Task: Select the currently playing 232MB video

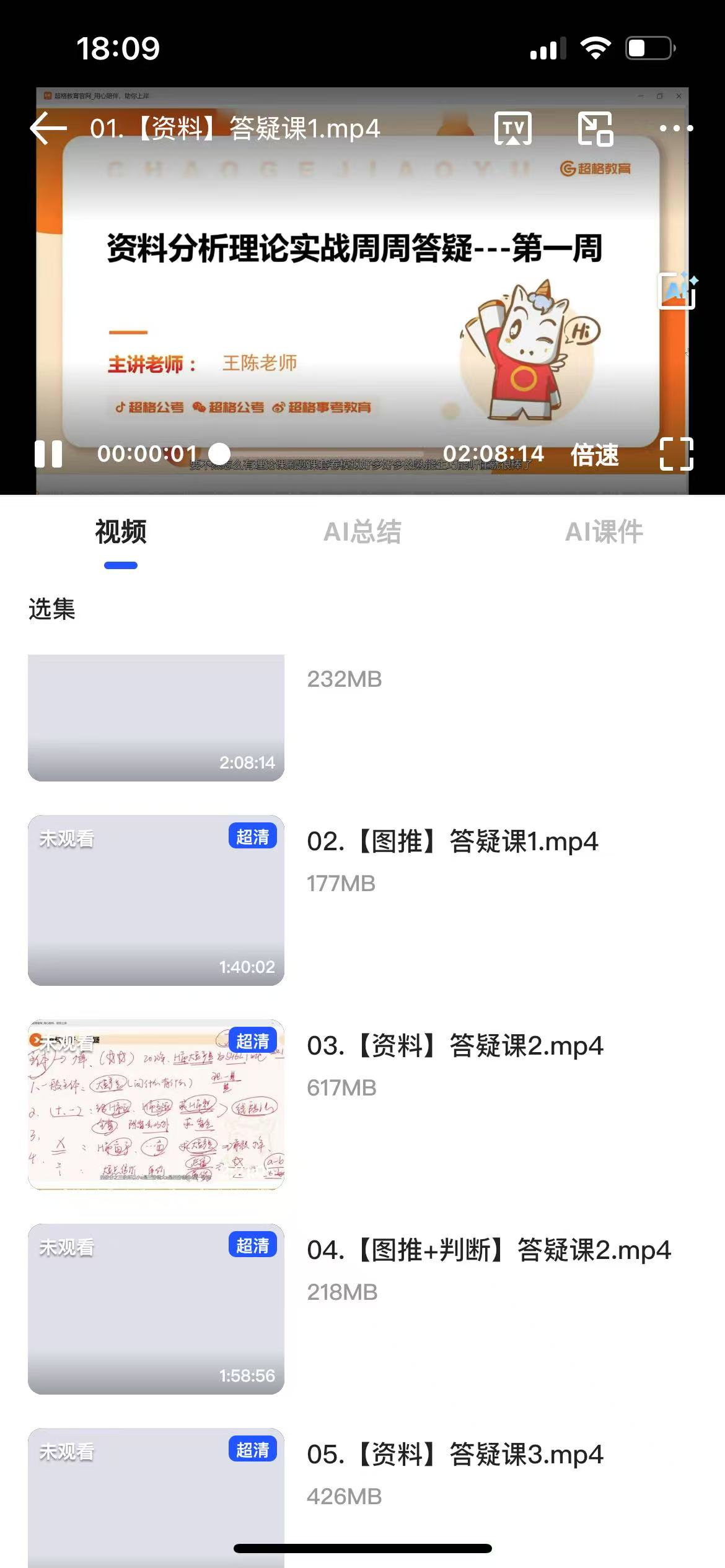Action: click(x=156, y=718)
